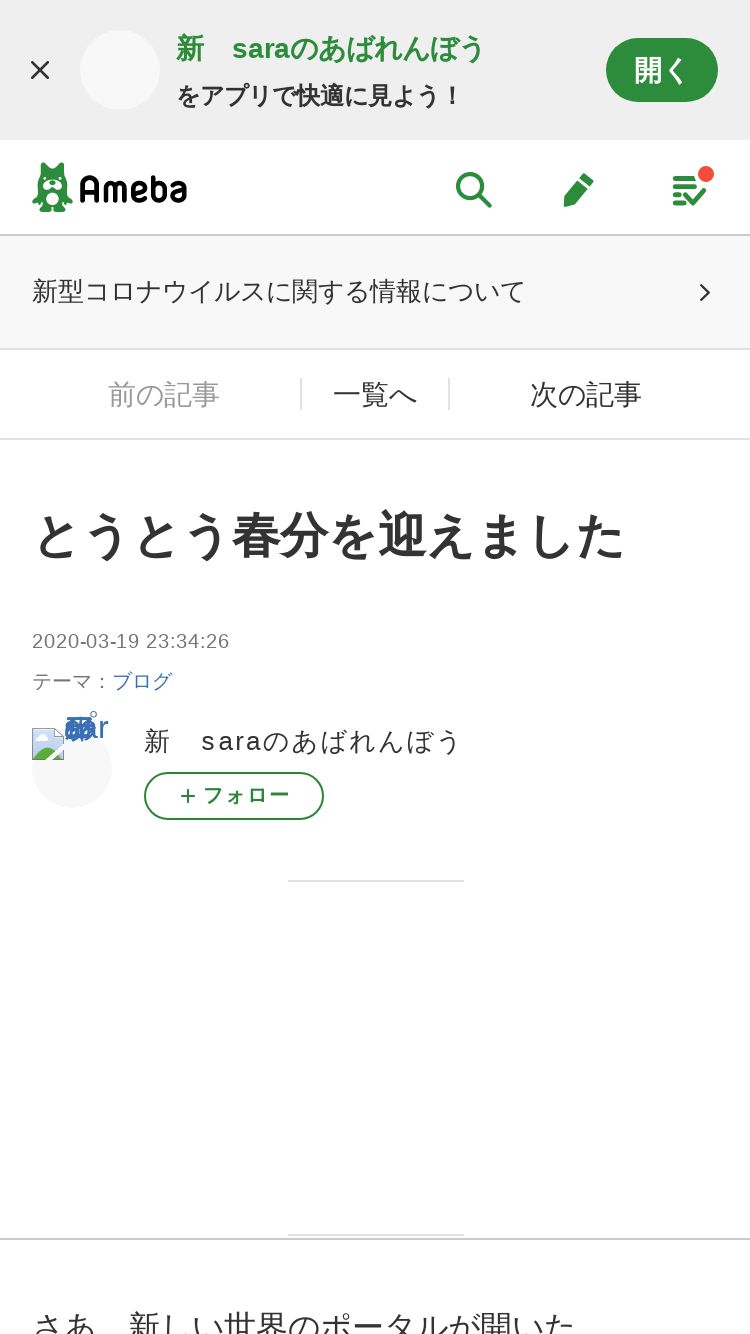
Task: Follow this blog with ＋フォロー
Action: tap(234, 796)
